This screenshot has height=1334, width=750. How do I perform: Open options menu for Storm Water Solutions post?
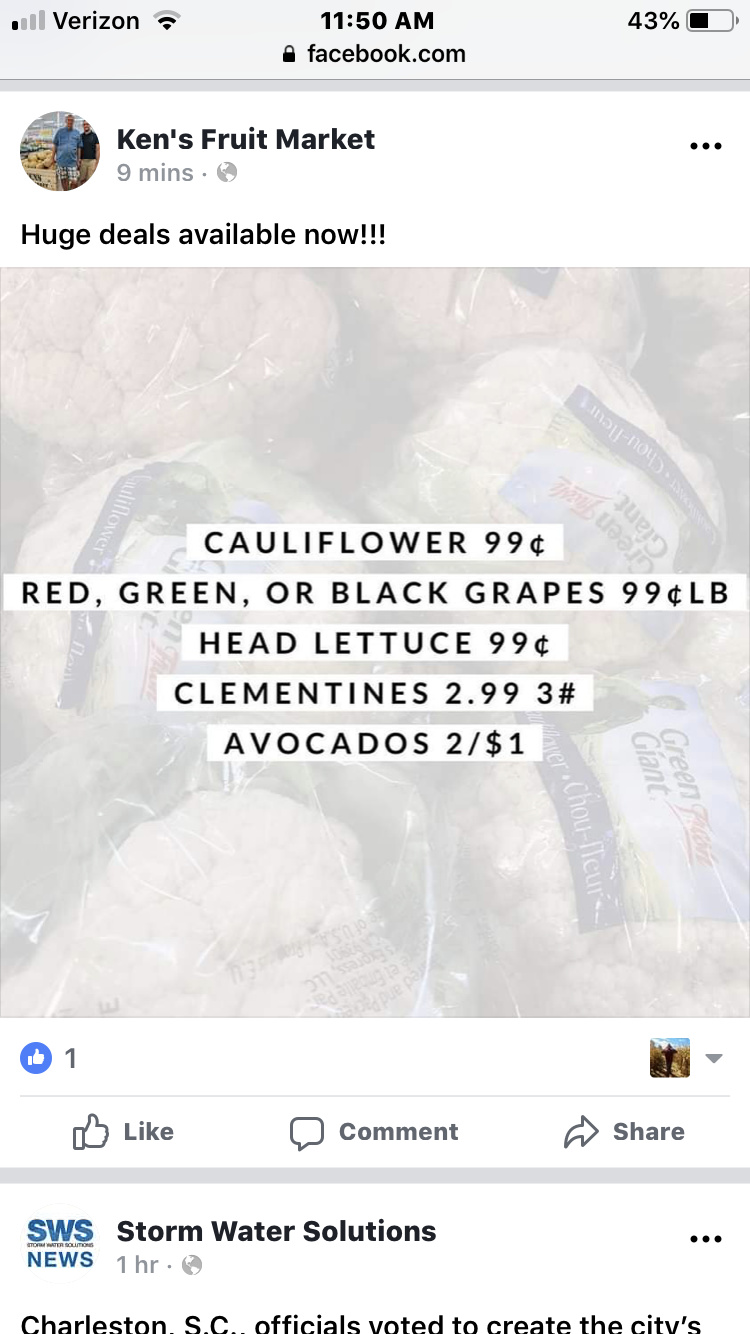click(706, 1239)
